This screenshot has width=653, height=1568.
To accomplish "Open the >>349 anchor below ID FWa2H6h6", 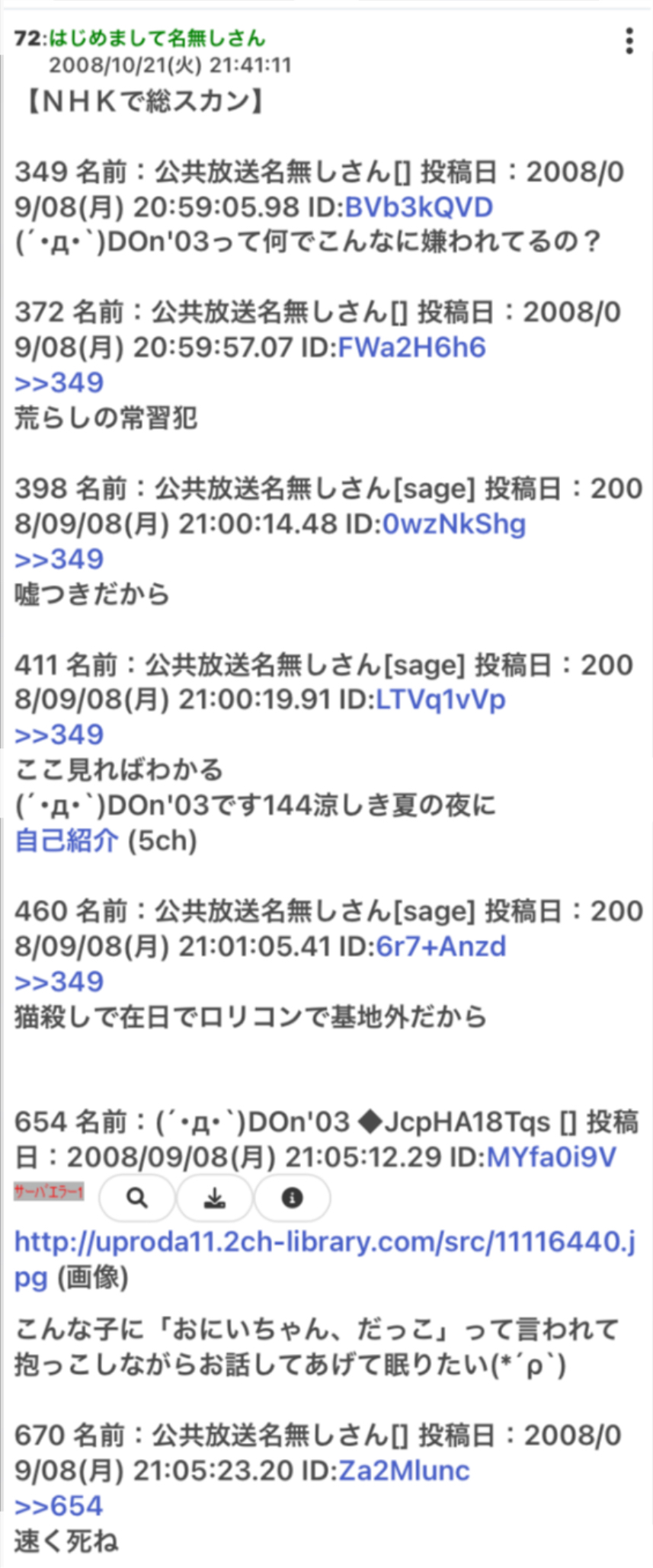I will 59,383.
